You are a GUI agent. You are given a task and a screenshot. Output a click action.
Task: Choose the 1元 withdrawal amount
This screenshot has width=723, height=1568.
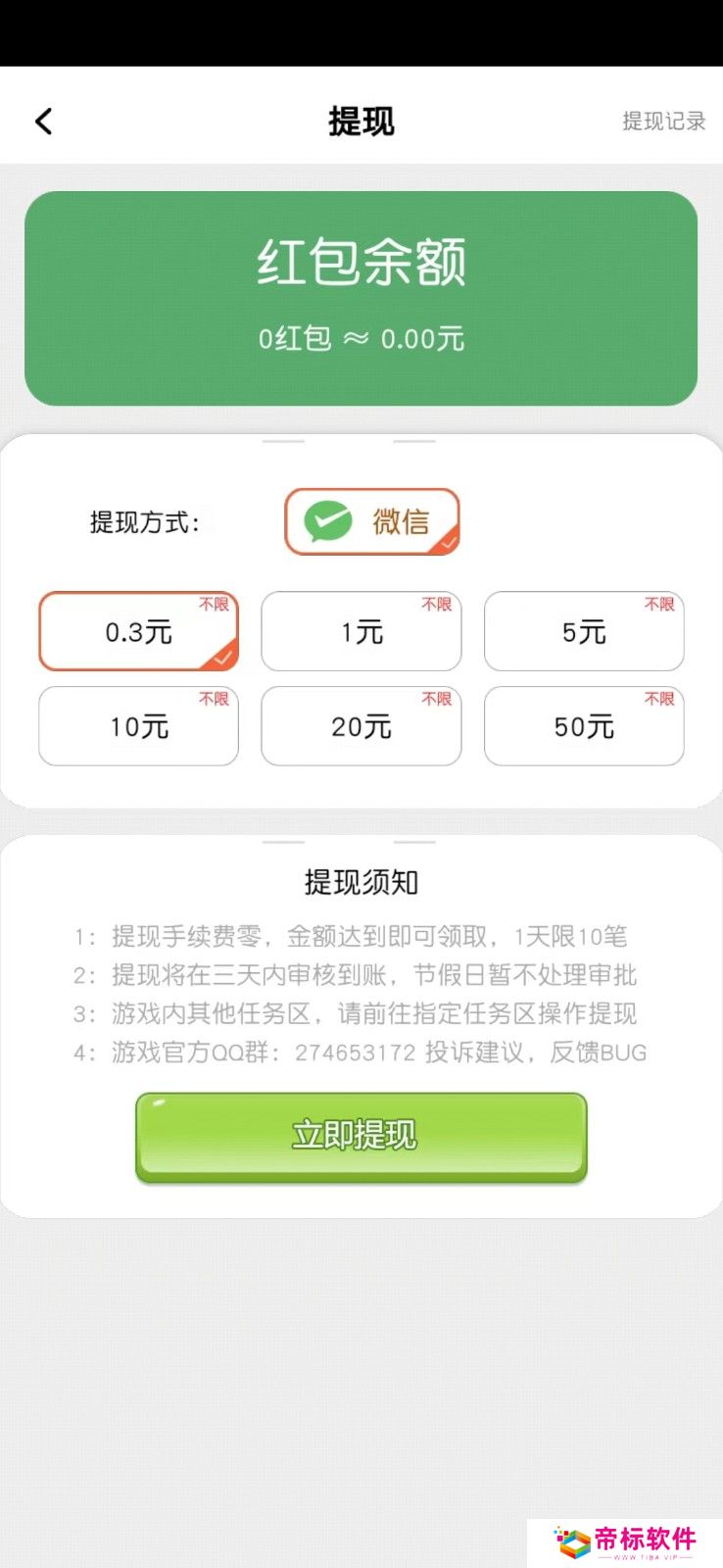(361, 631)
